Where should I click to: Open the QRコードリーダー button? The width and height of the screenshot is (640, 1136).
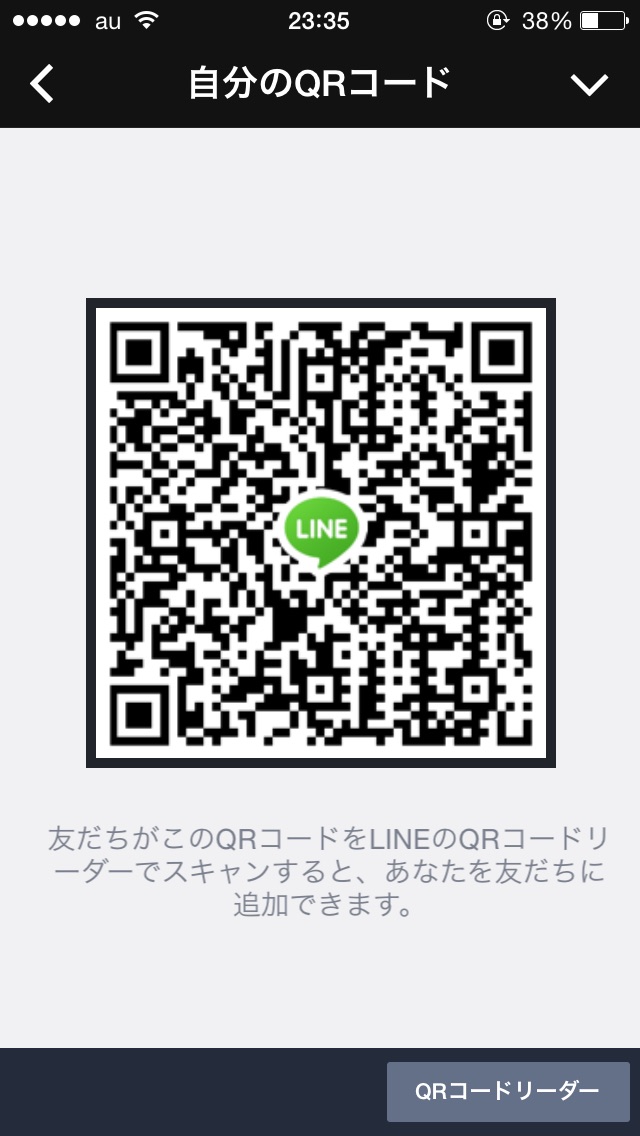[x=508, y=1091]
